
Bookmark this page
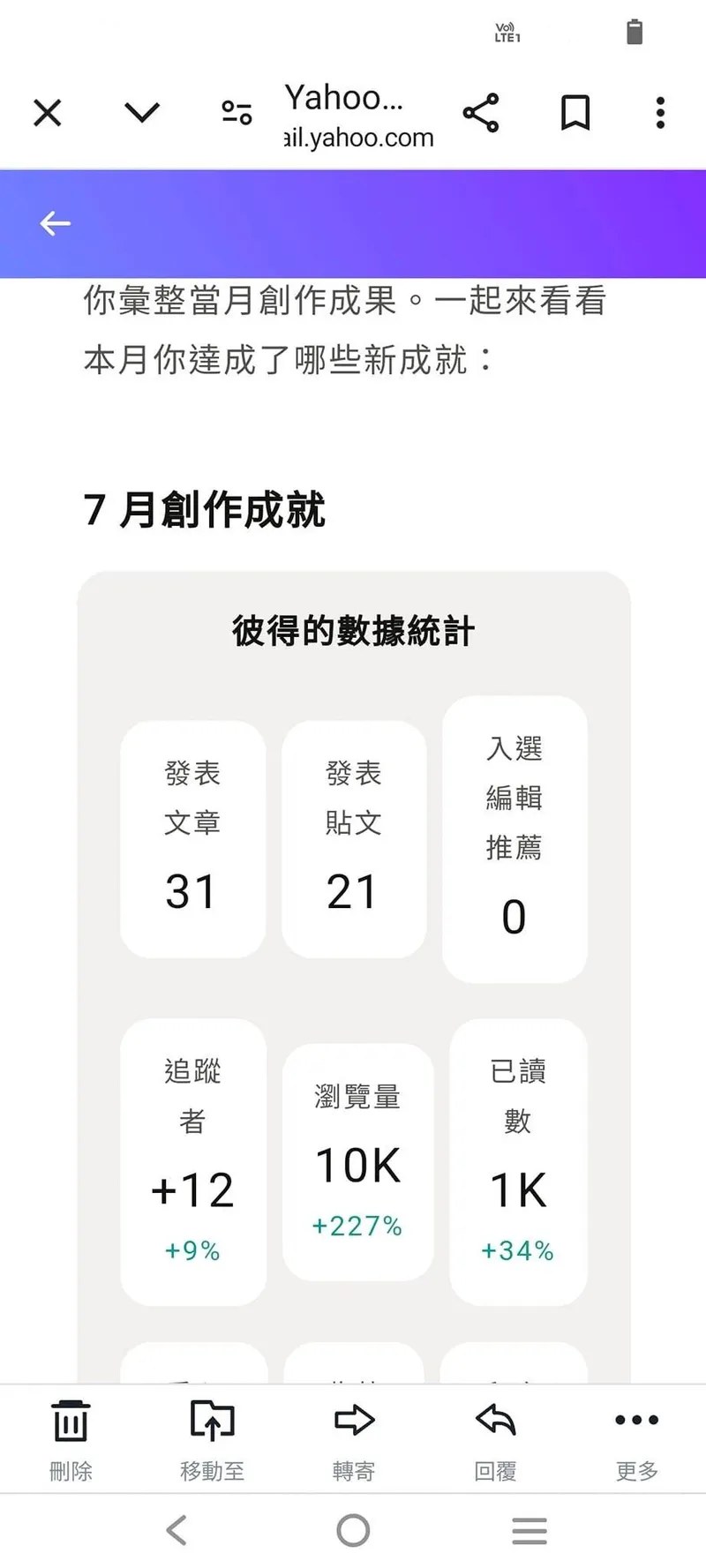[575, 113]
